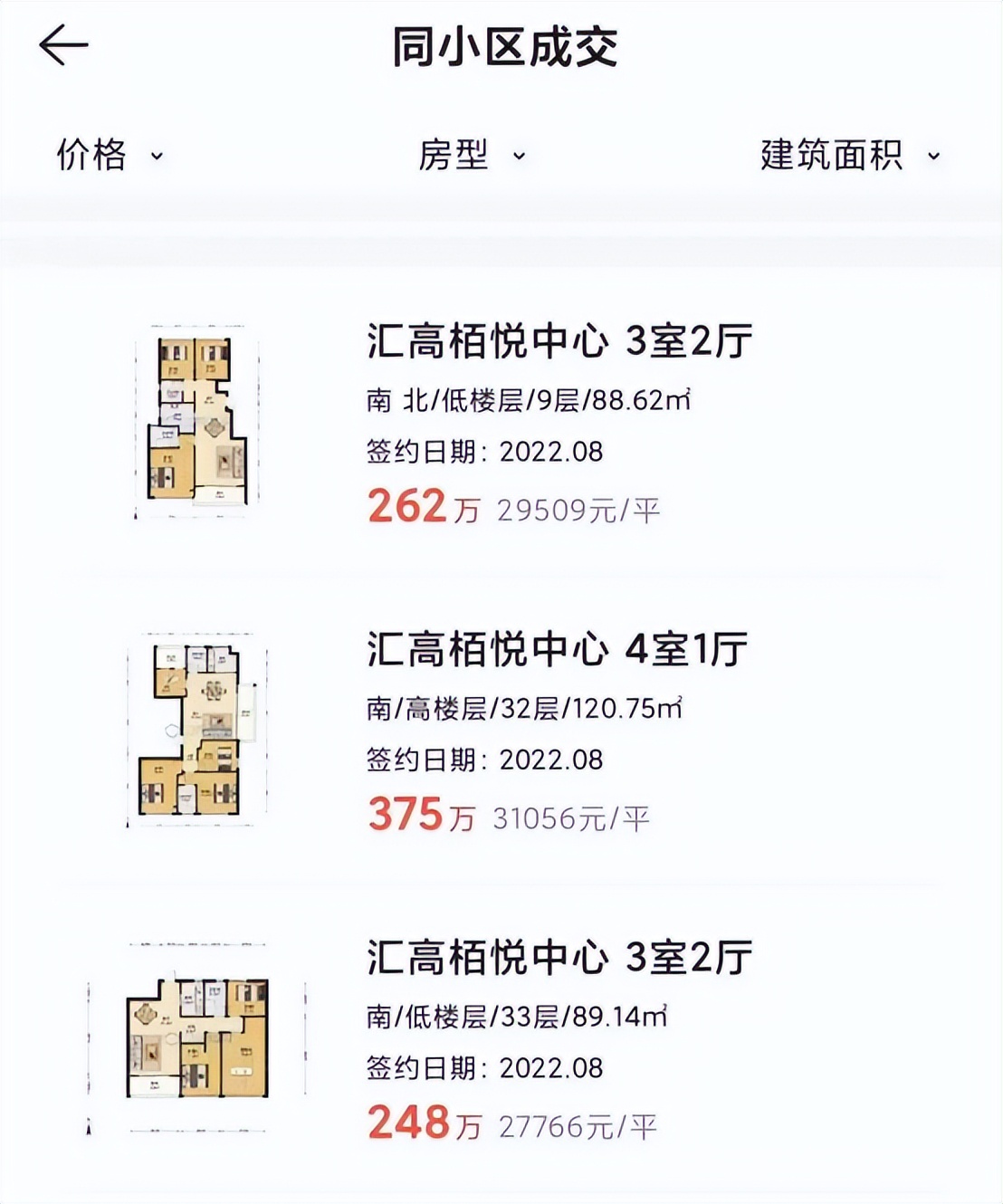Screen dimensions: 1003x1204
Task: Tap the 27766元/平 unit price text
Action: [578, 1126]
